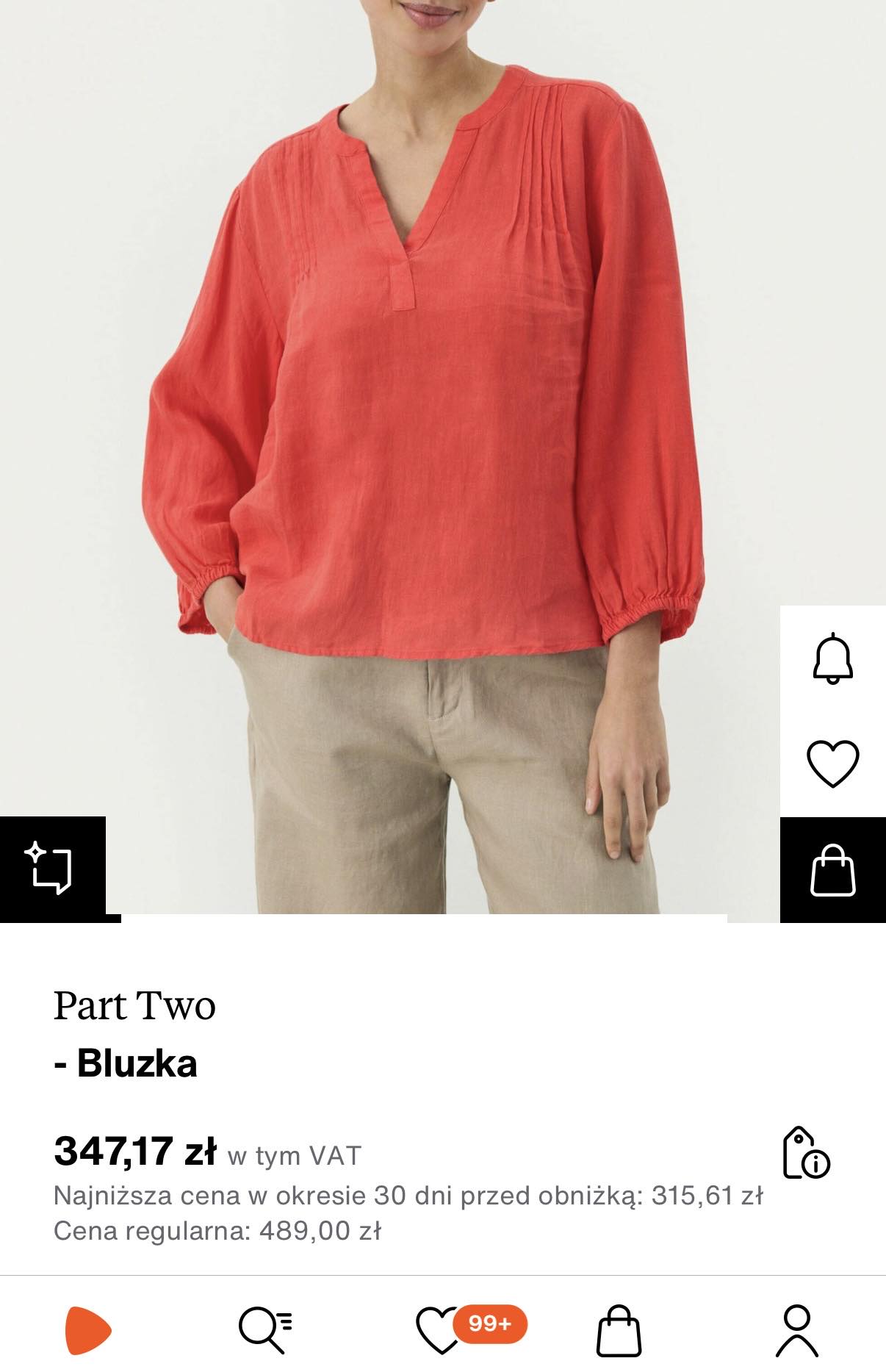Open the AI assistant chat icon
The height and width of the screenshot is (1372, 886).
pos(51,869)
